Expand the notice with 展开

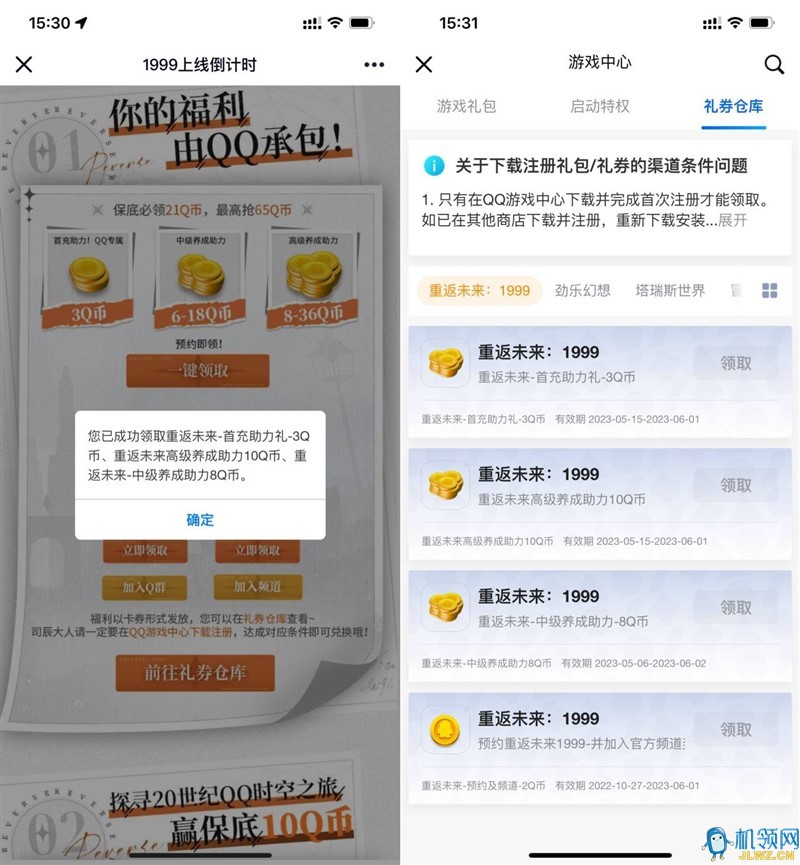(732, 220)
